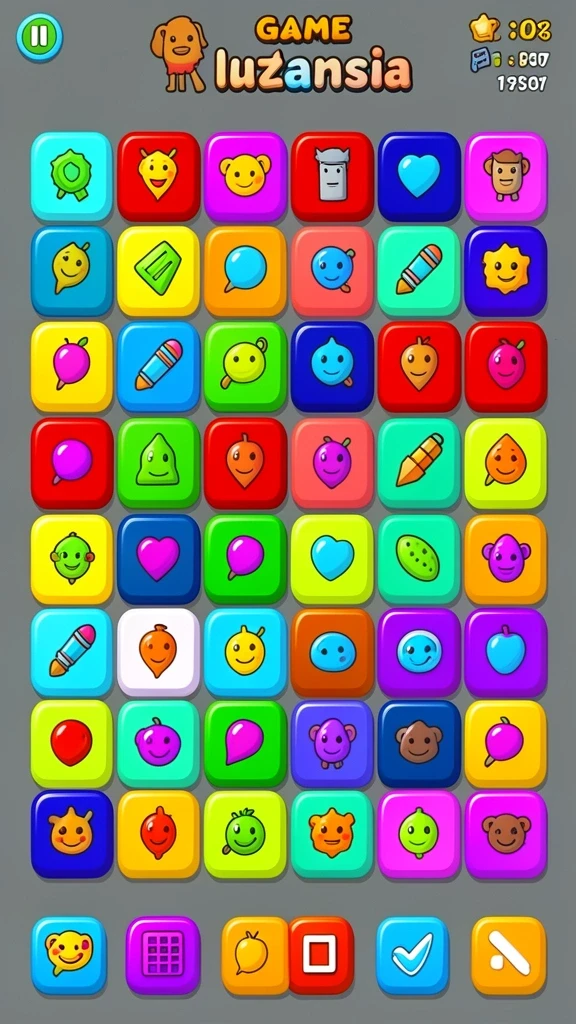
Task: Open the smiling face button in bottom bar
Action: click(x=69, y=955)
